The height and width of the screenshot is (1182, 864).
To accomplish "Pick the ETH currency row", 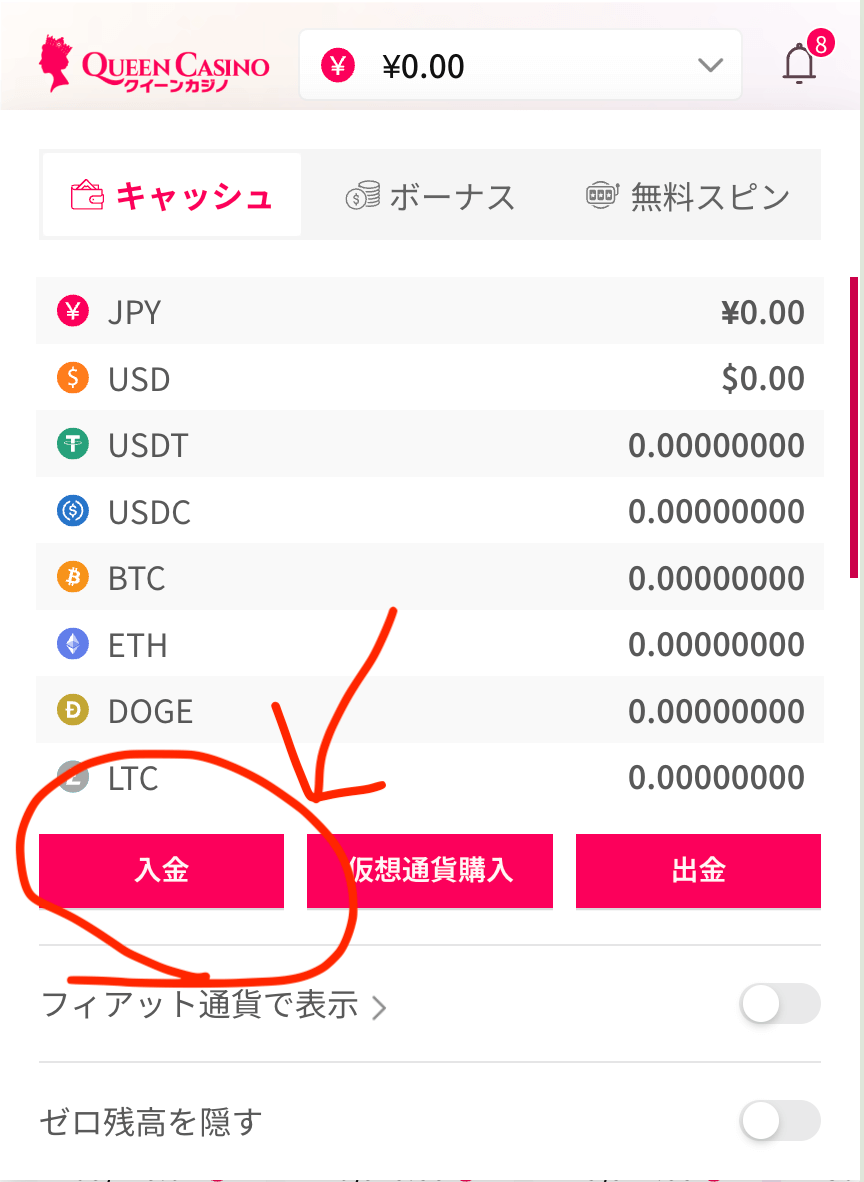I will pos(430,645).
